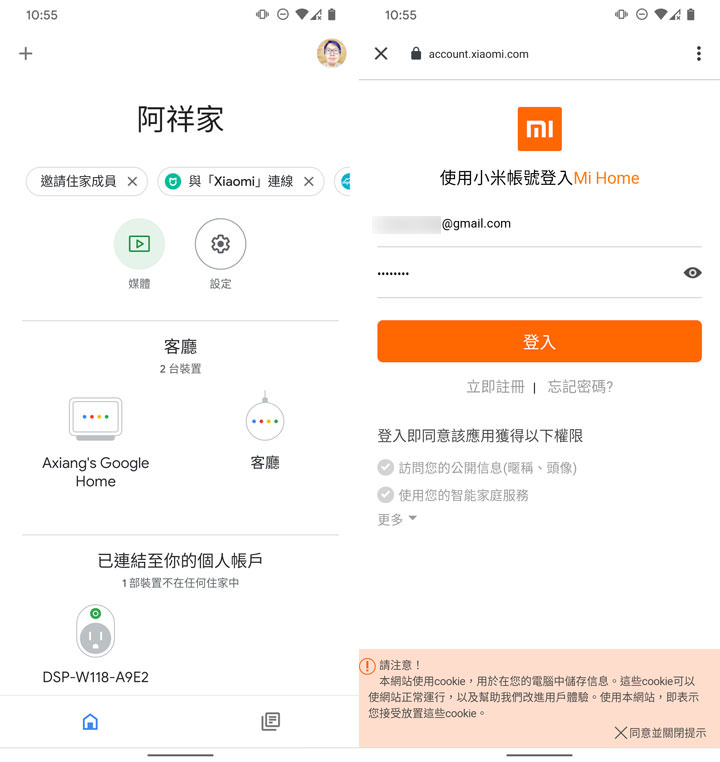Viewport: 720px width, 762px height.
Task: Close the account.xiaomi.com browser page
Action: 381,54
